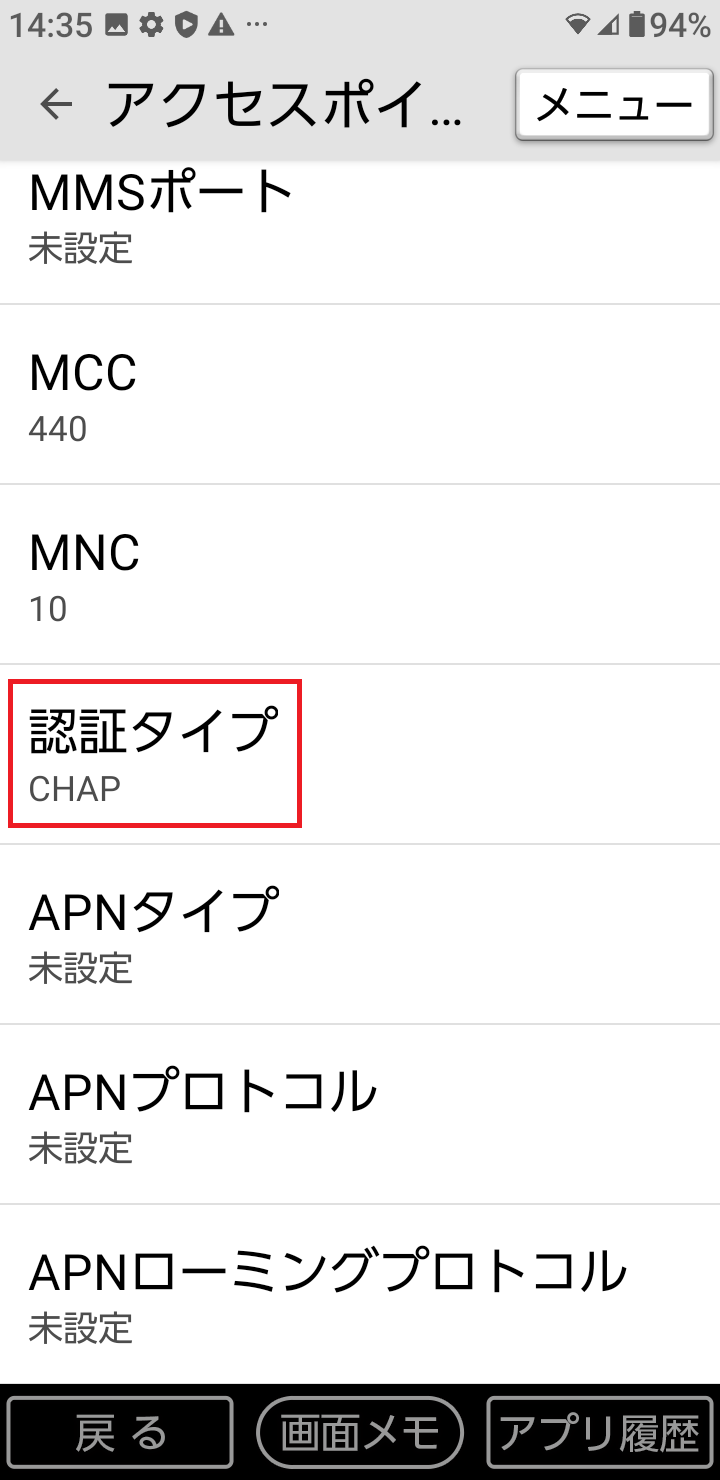Open the 認証タイプ selection showing CHAP
The image size is (720, 1480).
(x=360, y=752)
